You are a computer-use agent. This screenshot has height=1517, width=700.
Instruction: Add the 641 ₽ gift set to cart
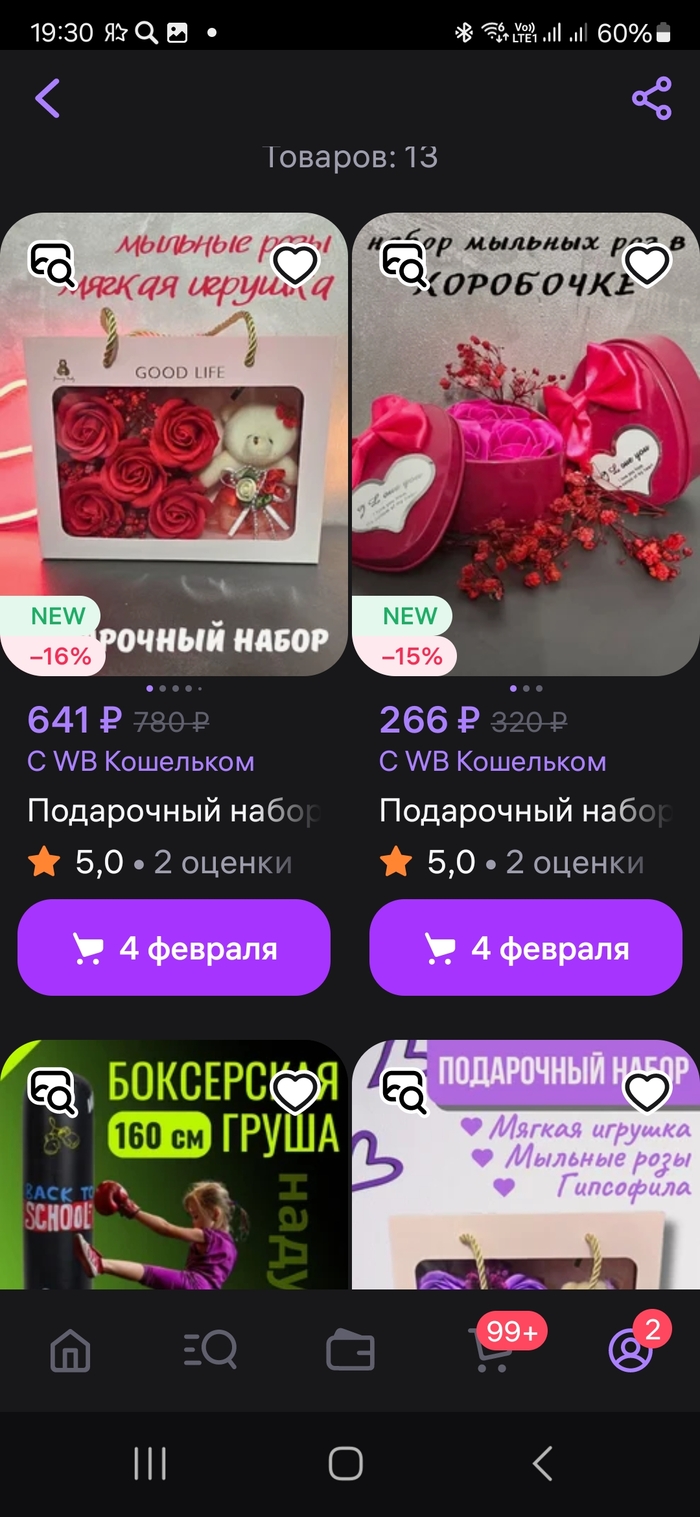click(x=174, y=948)
